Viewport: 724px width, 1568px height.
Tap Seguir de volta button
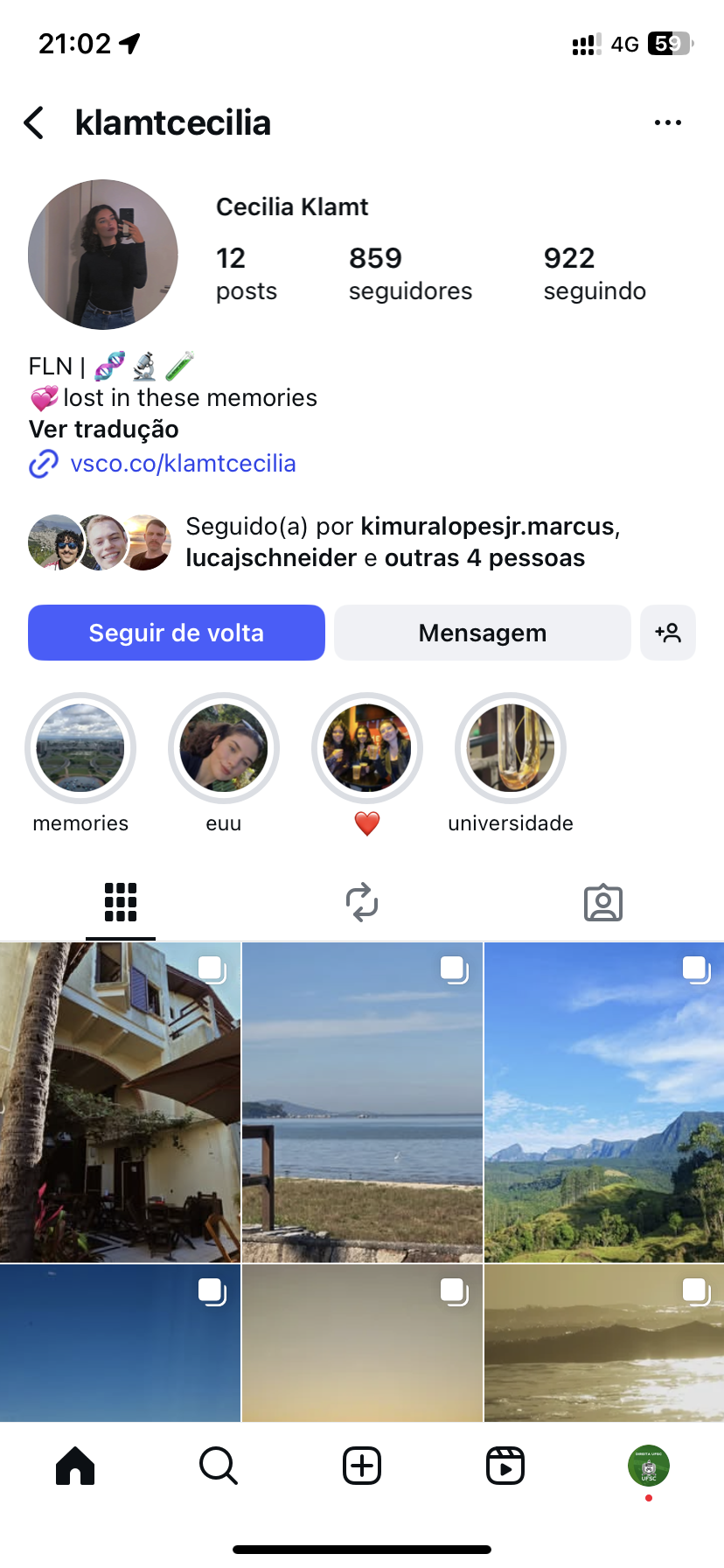click(x=177, y=633)
